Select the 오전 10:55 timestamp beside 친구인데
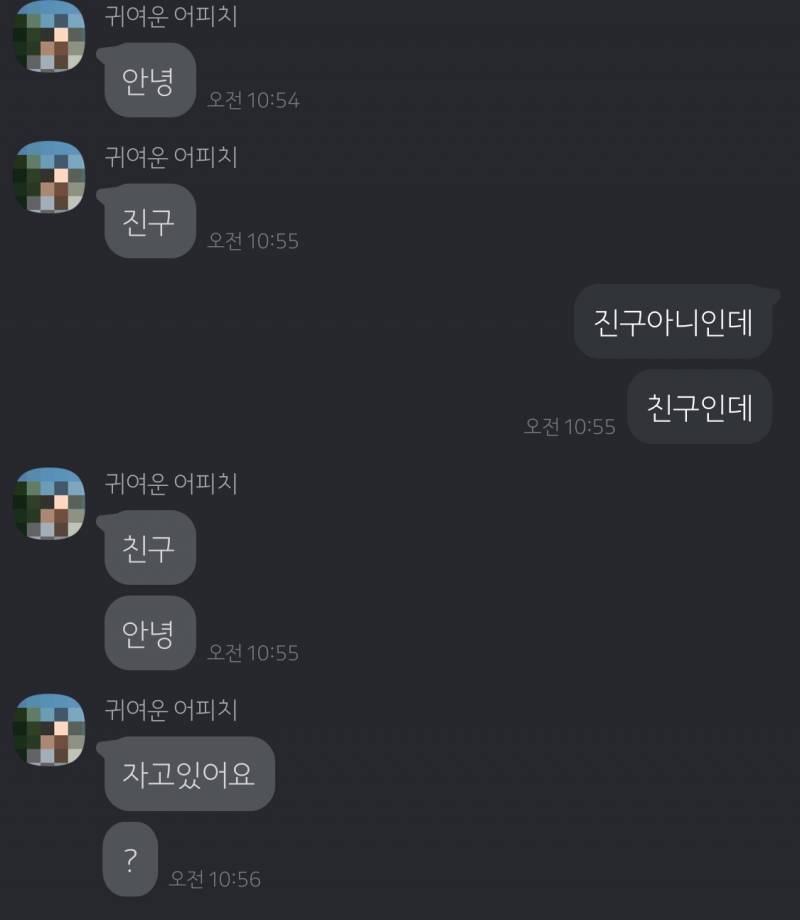 coord(570,425)
